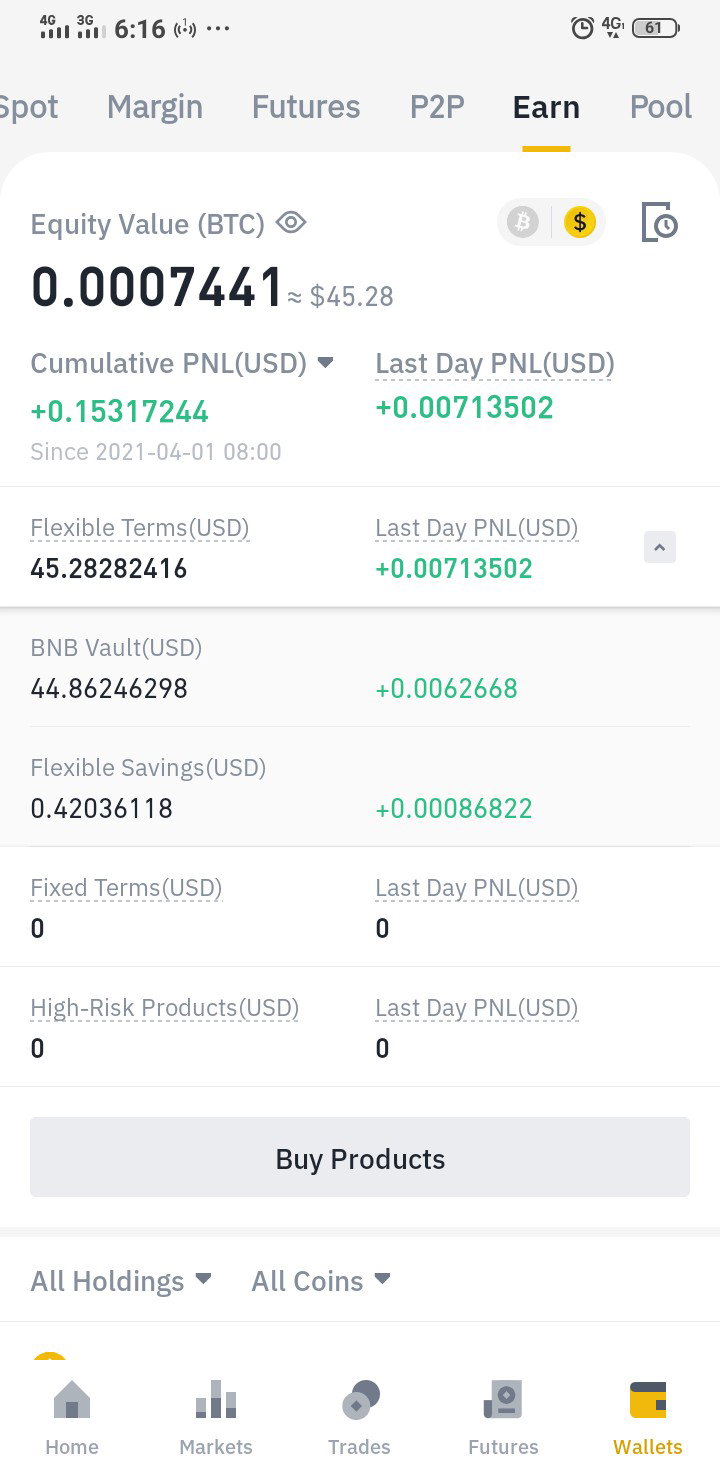Open the All Coins filter

click(x=321, y=1281)
